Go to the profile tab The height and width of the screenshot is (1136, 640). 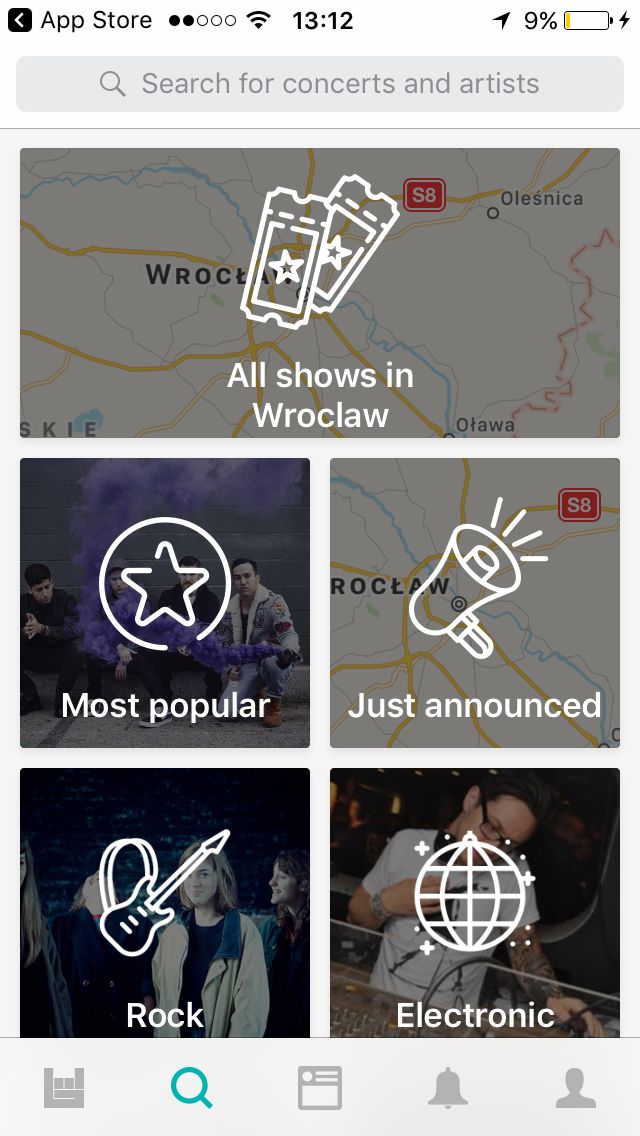point(575,1087)
